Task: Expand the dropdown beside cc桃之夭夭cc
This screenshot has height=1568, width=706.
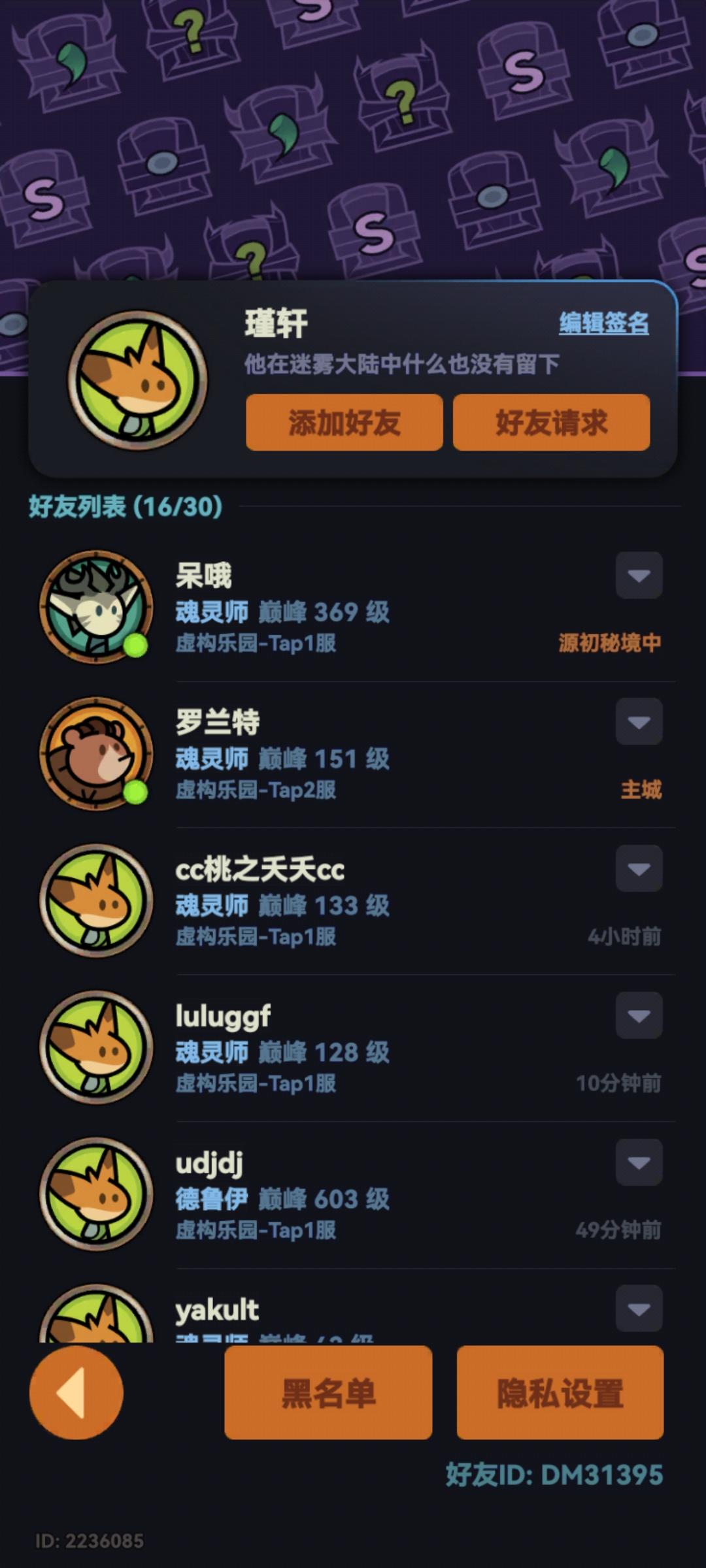Action: (x=639, y=869)
